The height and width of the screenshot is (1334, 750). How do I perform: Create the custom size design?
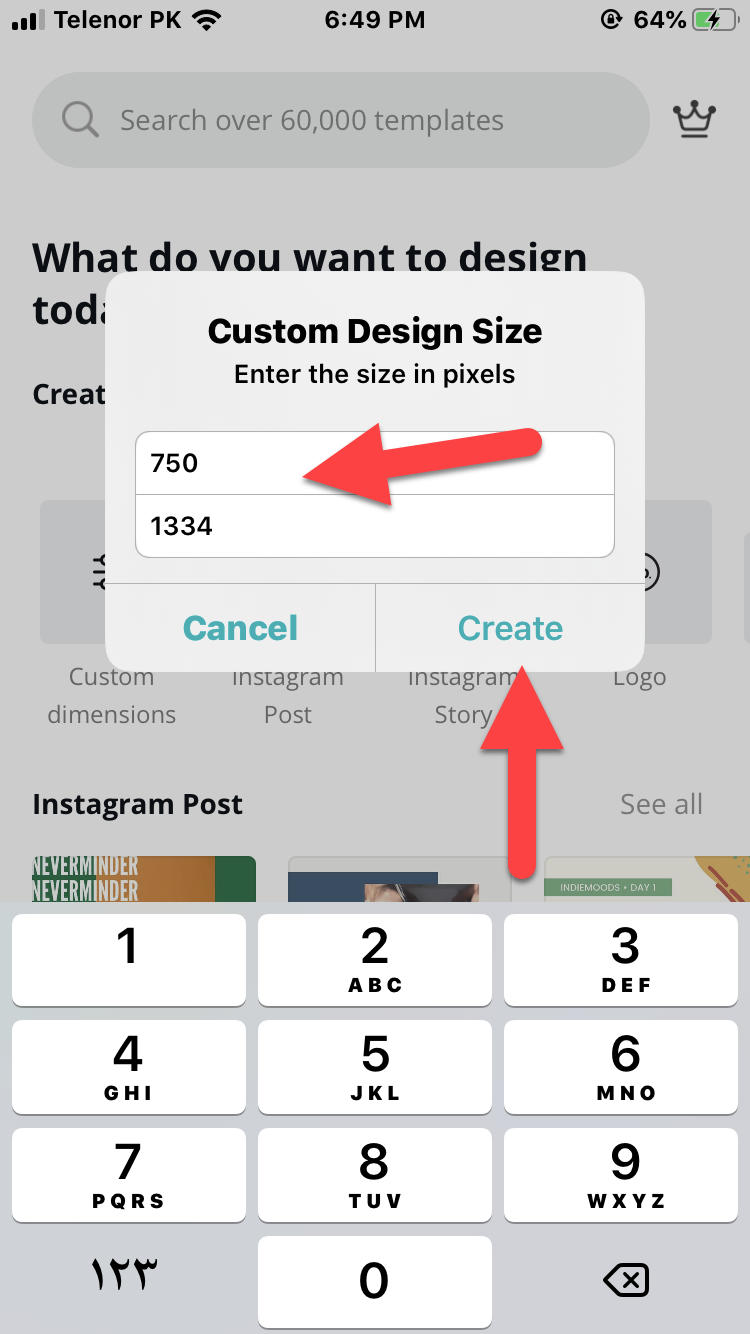tap(510, 628)
